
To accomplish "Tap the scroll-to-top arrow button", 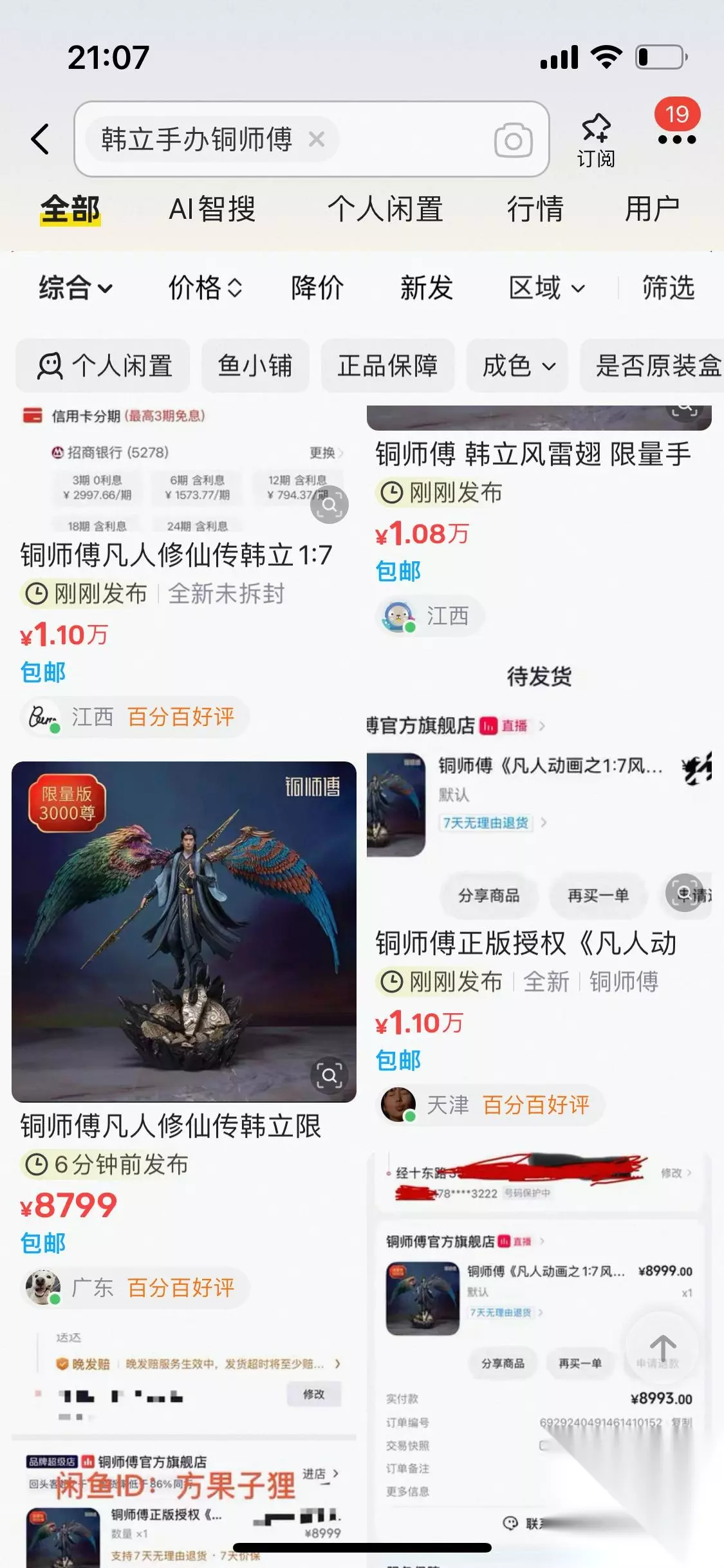I will pos(662,1348).
